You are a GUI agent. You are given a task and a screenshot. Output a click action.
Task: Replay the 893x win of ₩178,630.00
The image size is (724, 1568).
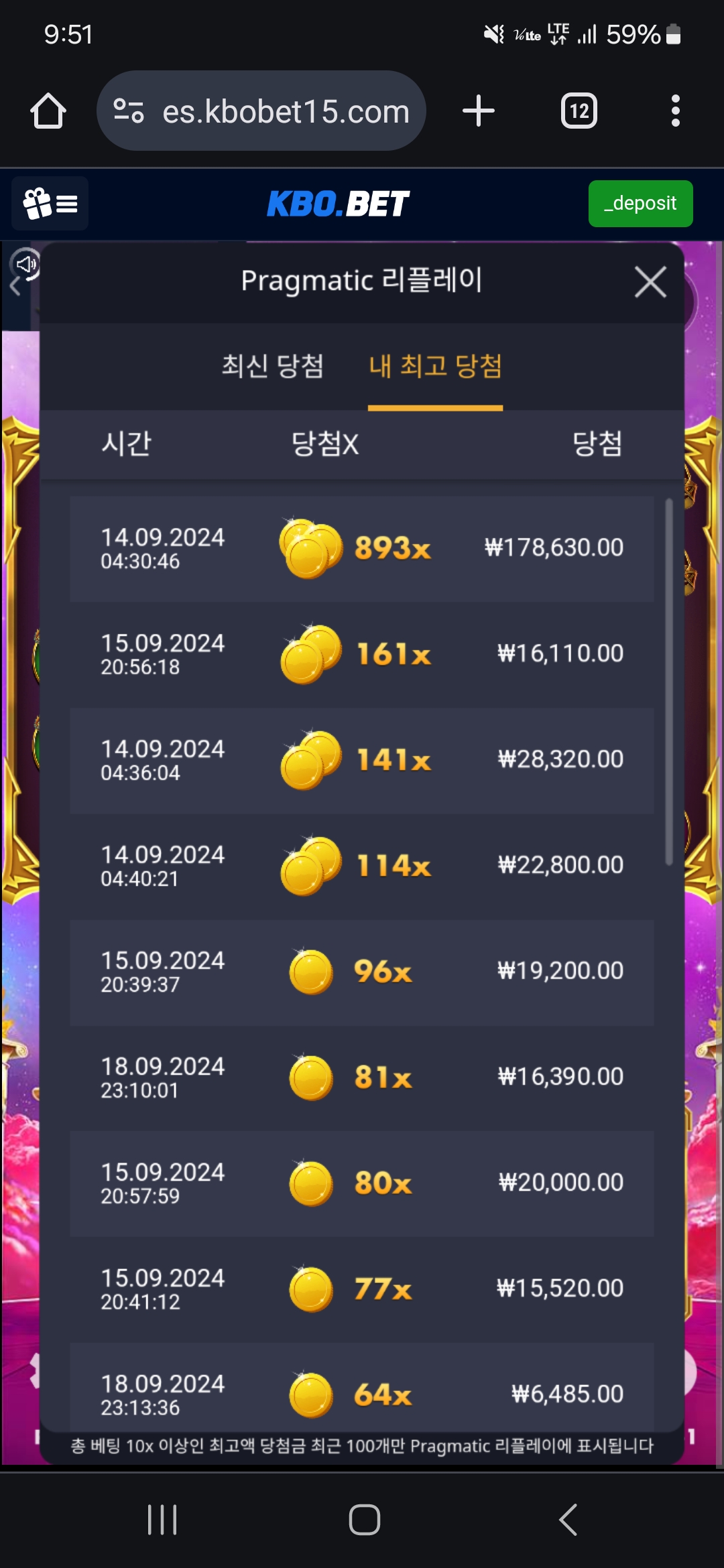click(362, 549)
